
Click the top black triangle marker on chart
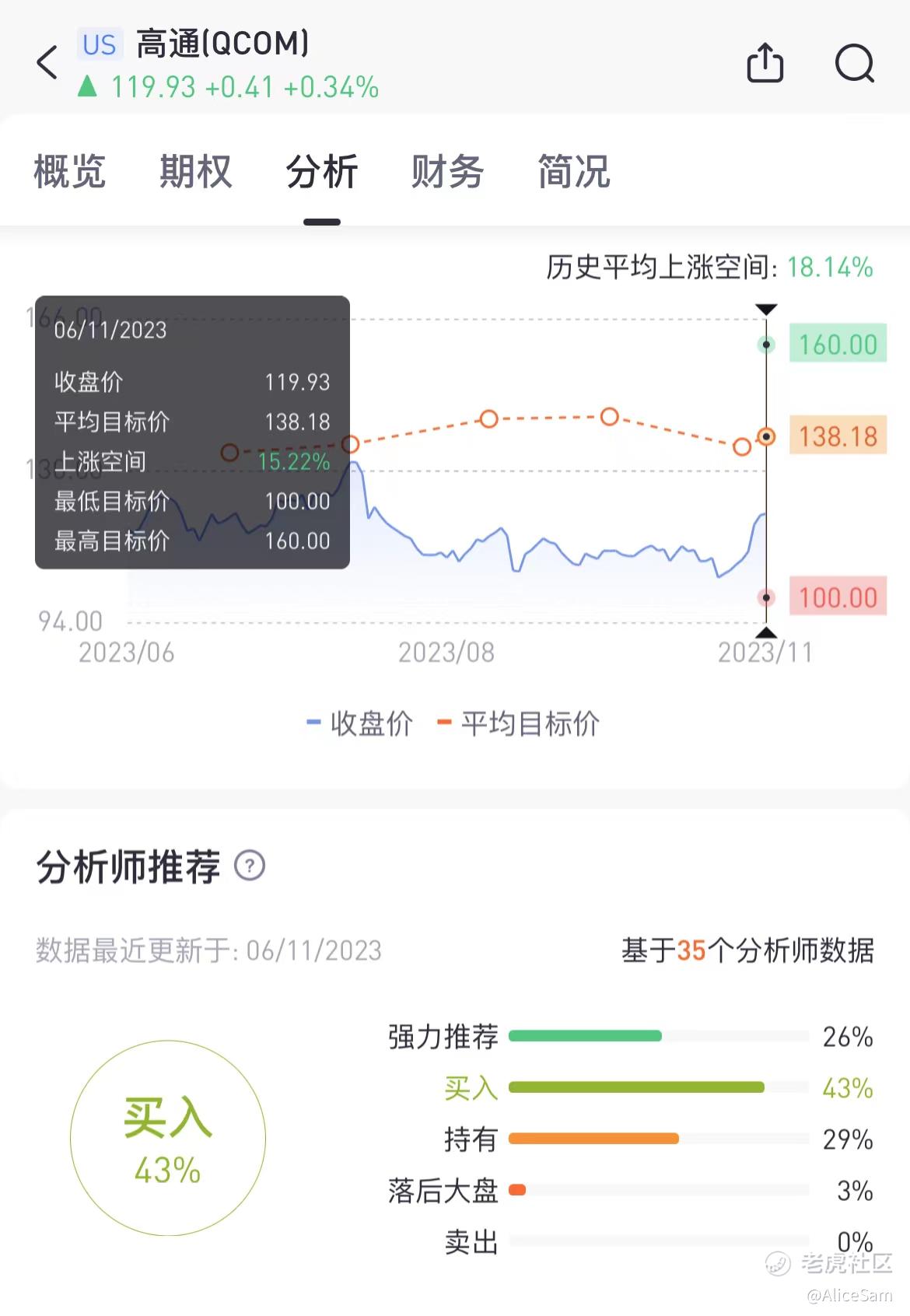point(765,309)
